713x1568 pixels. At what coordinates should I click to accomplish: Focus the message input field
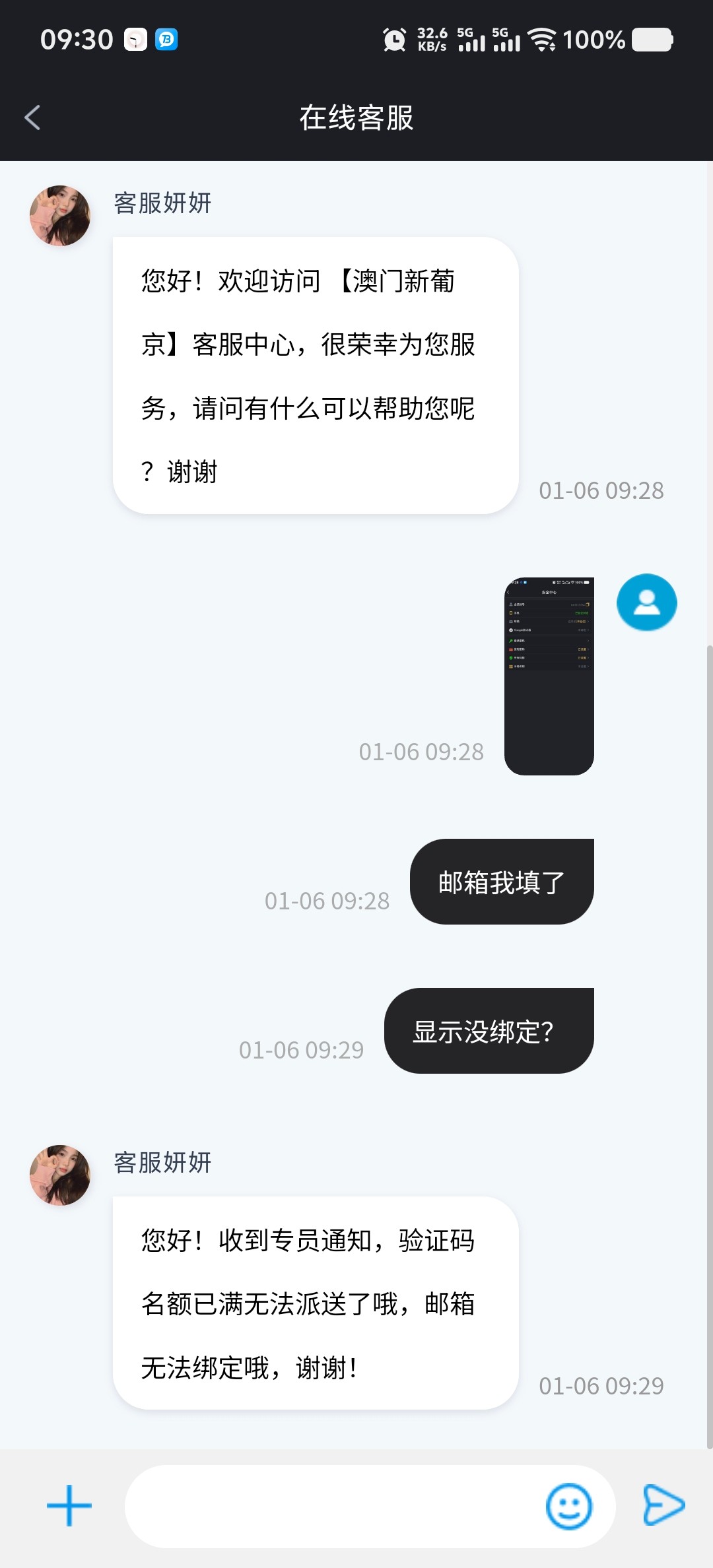(x=330, y=1506)
